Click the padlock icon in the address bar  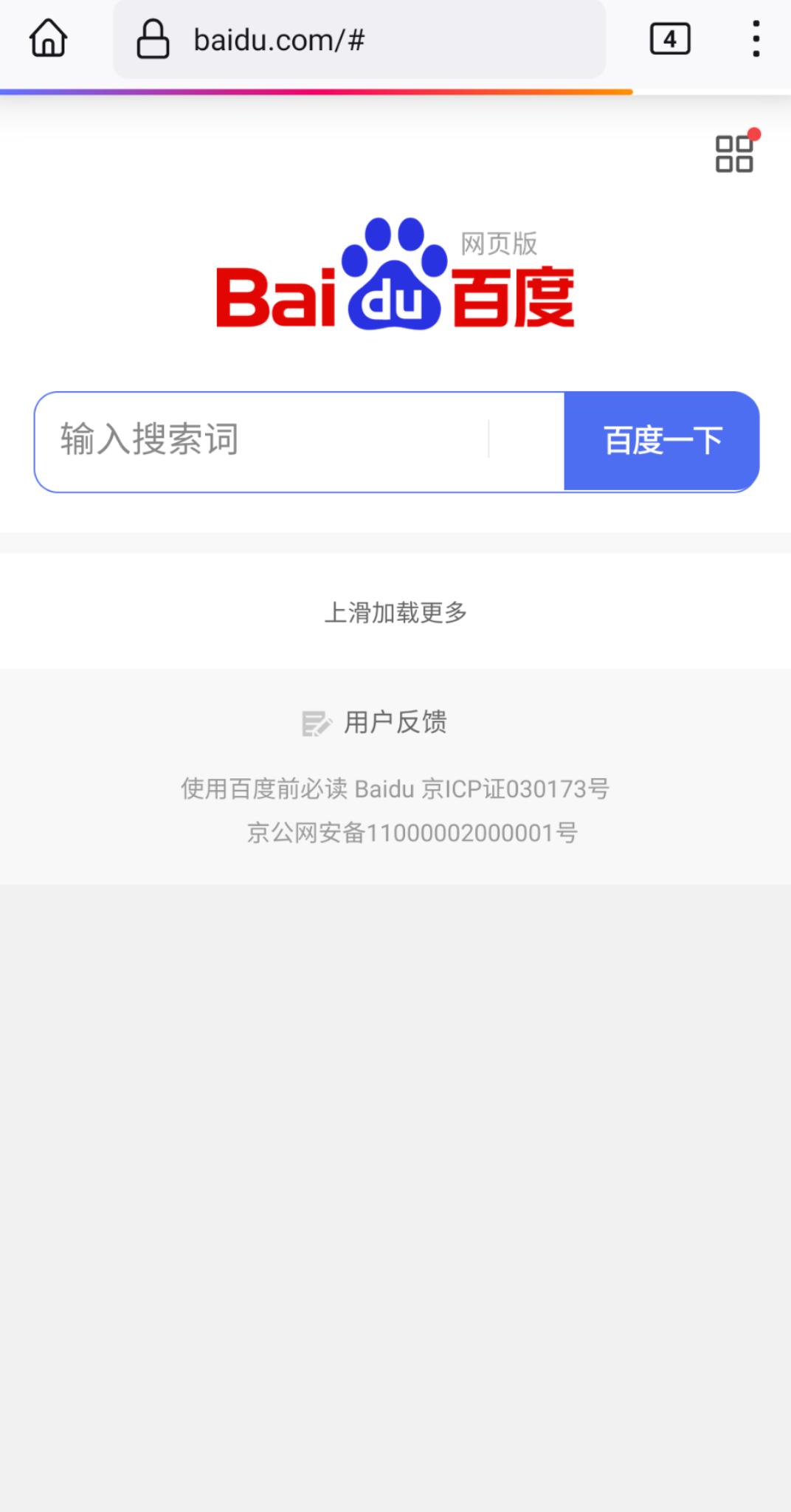[x=151, y=38]
